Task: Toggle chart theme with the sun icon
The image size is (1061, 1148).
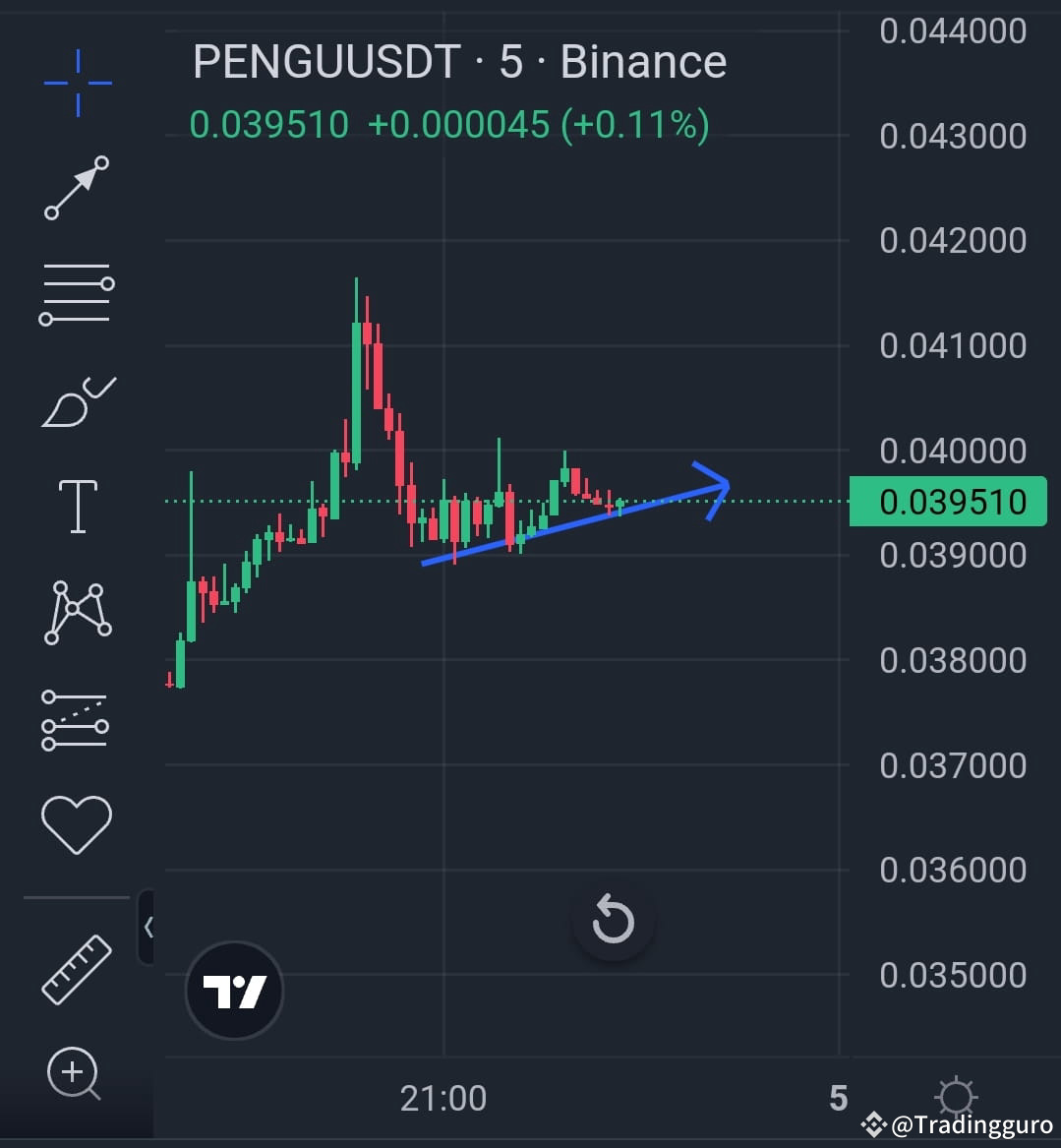Action: pos(955,1096)
